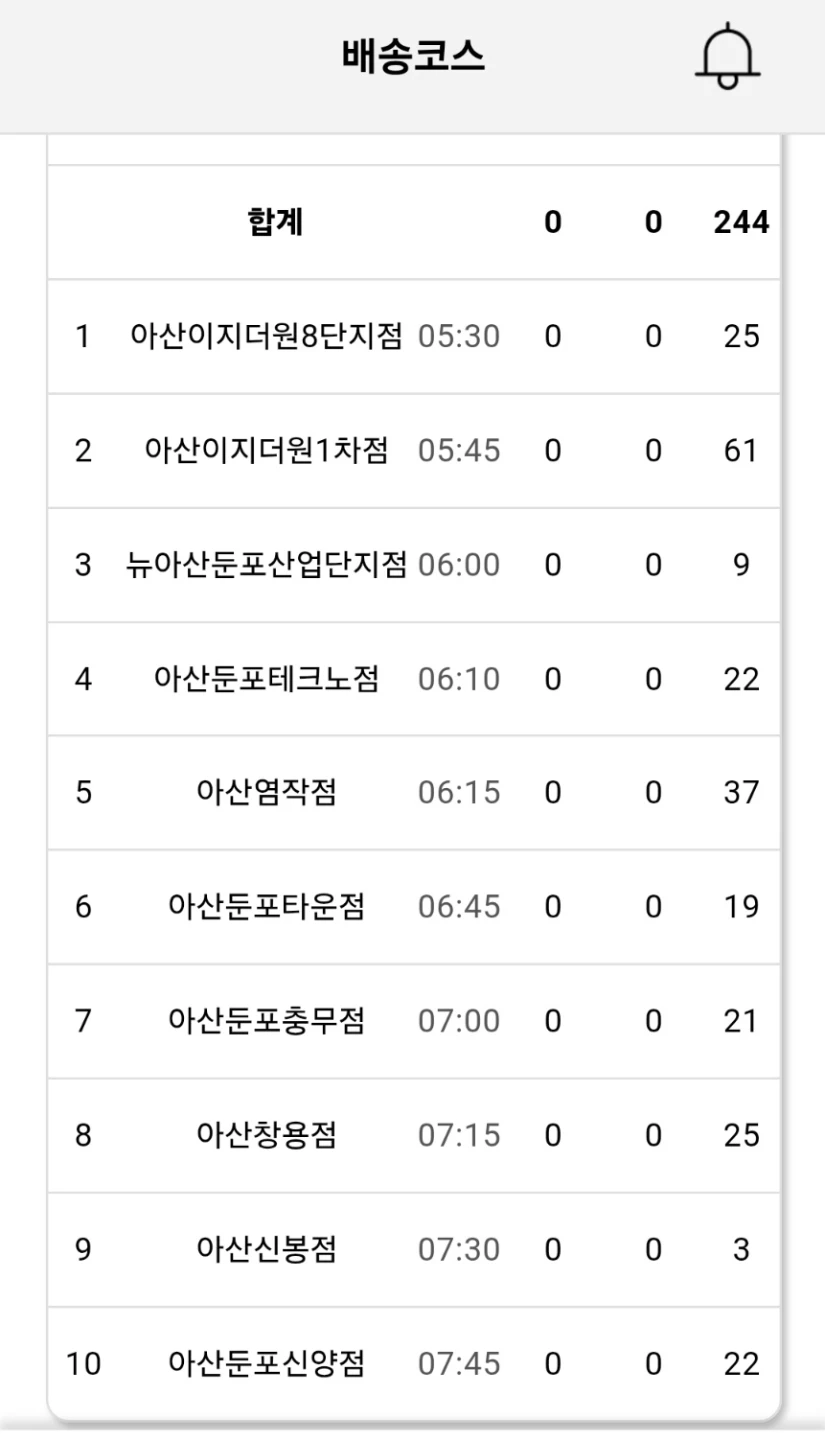Open the 아산이지더원8단지점 delivery row
Screen dimensions: 825x1440
point(414,337)
